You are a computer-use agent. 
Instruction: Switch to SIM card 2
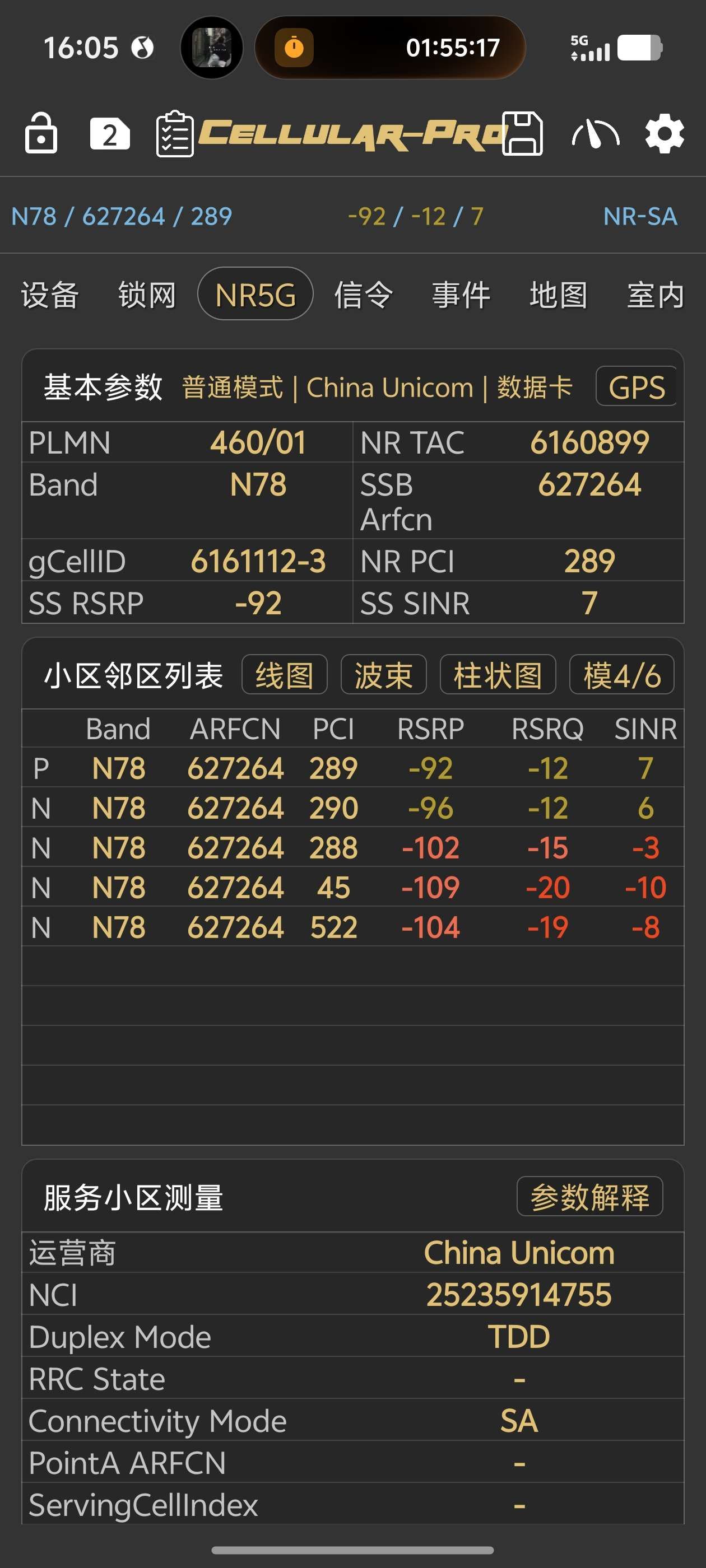coord(110,133)
